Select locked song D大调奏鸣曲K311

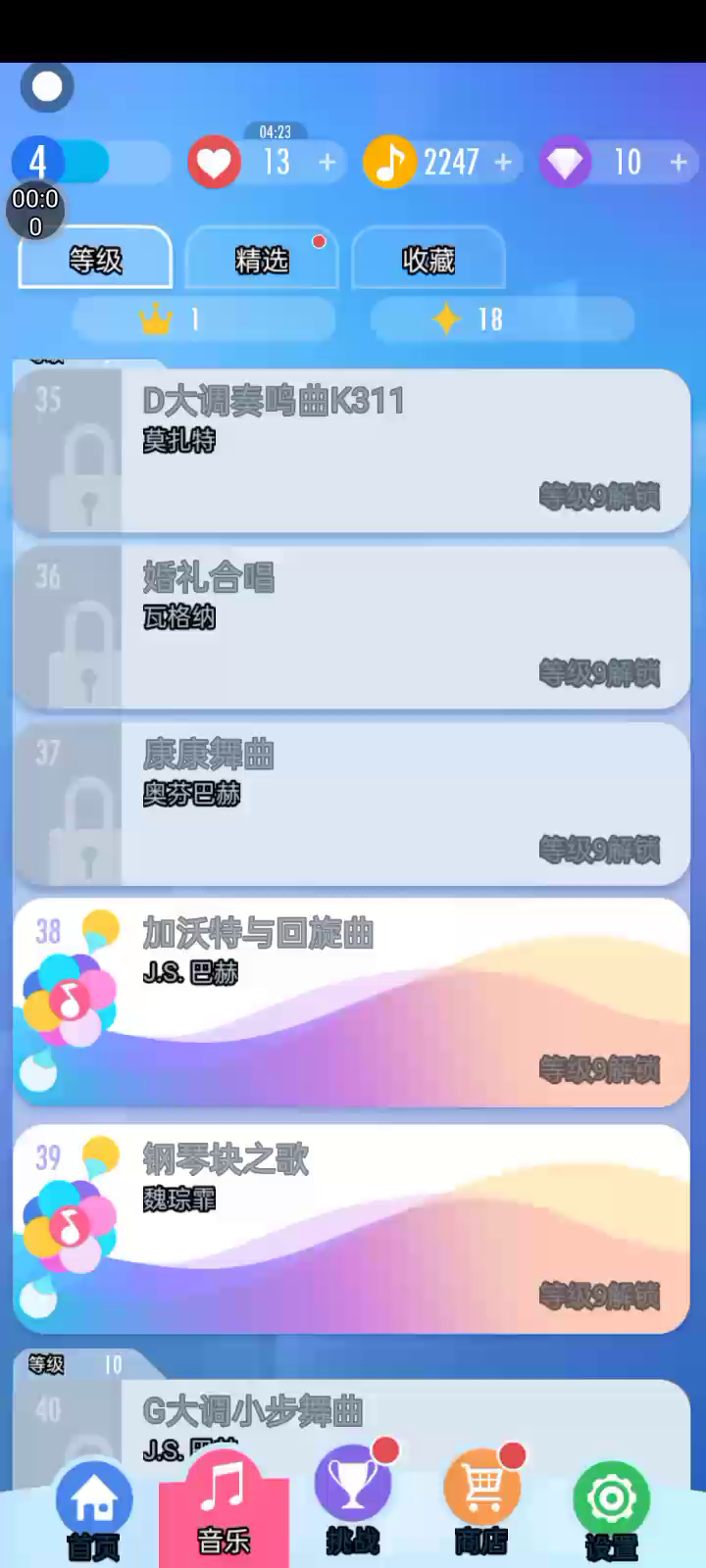click(351, 451)
